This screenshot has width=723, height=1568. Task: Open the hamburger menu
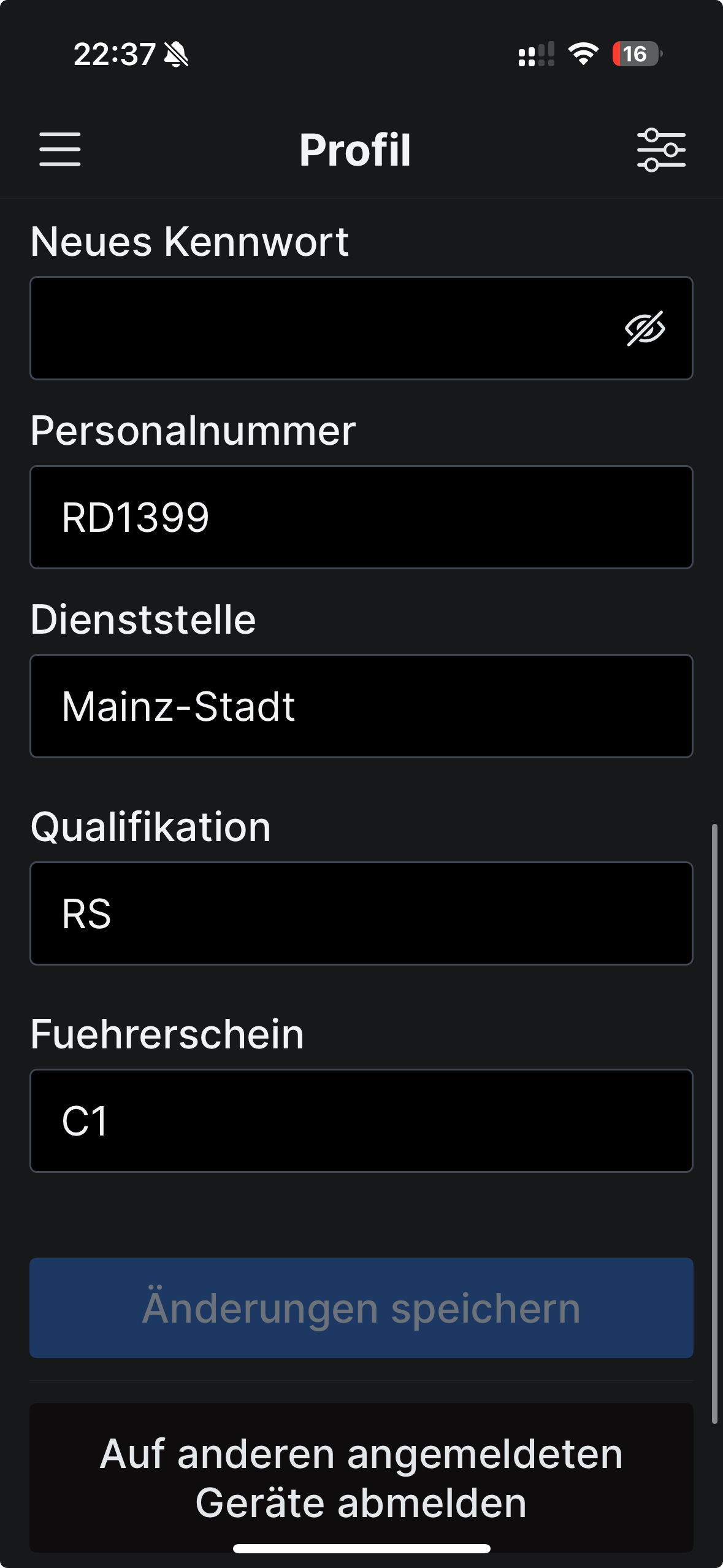pos(60,149)
